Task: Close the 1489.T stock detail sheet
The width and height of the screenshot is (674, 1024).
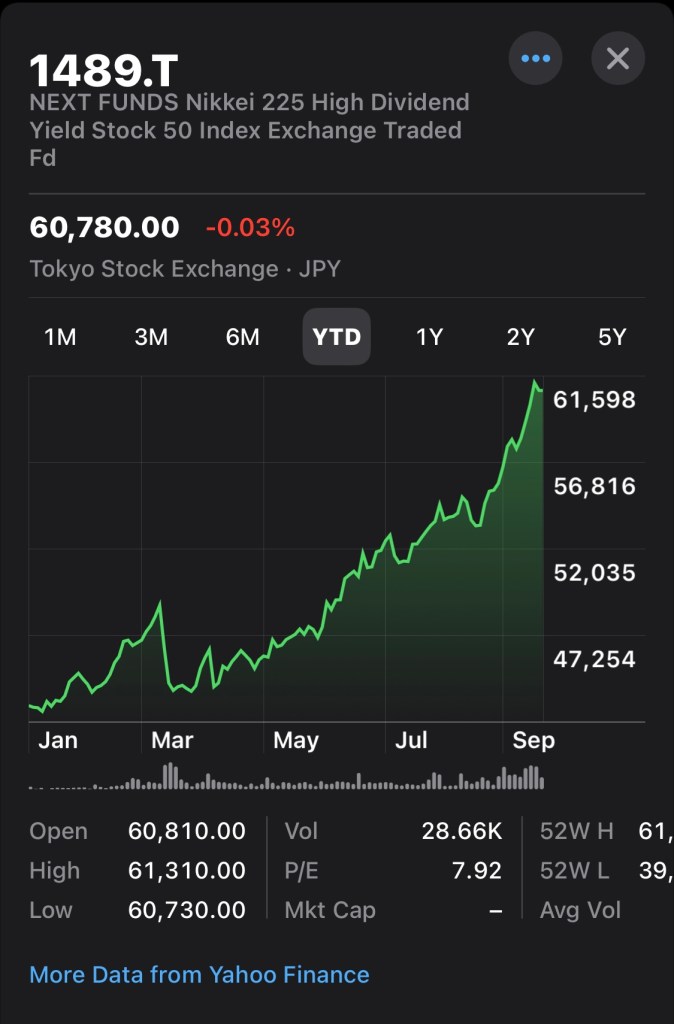Action: 618,58
